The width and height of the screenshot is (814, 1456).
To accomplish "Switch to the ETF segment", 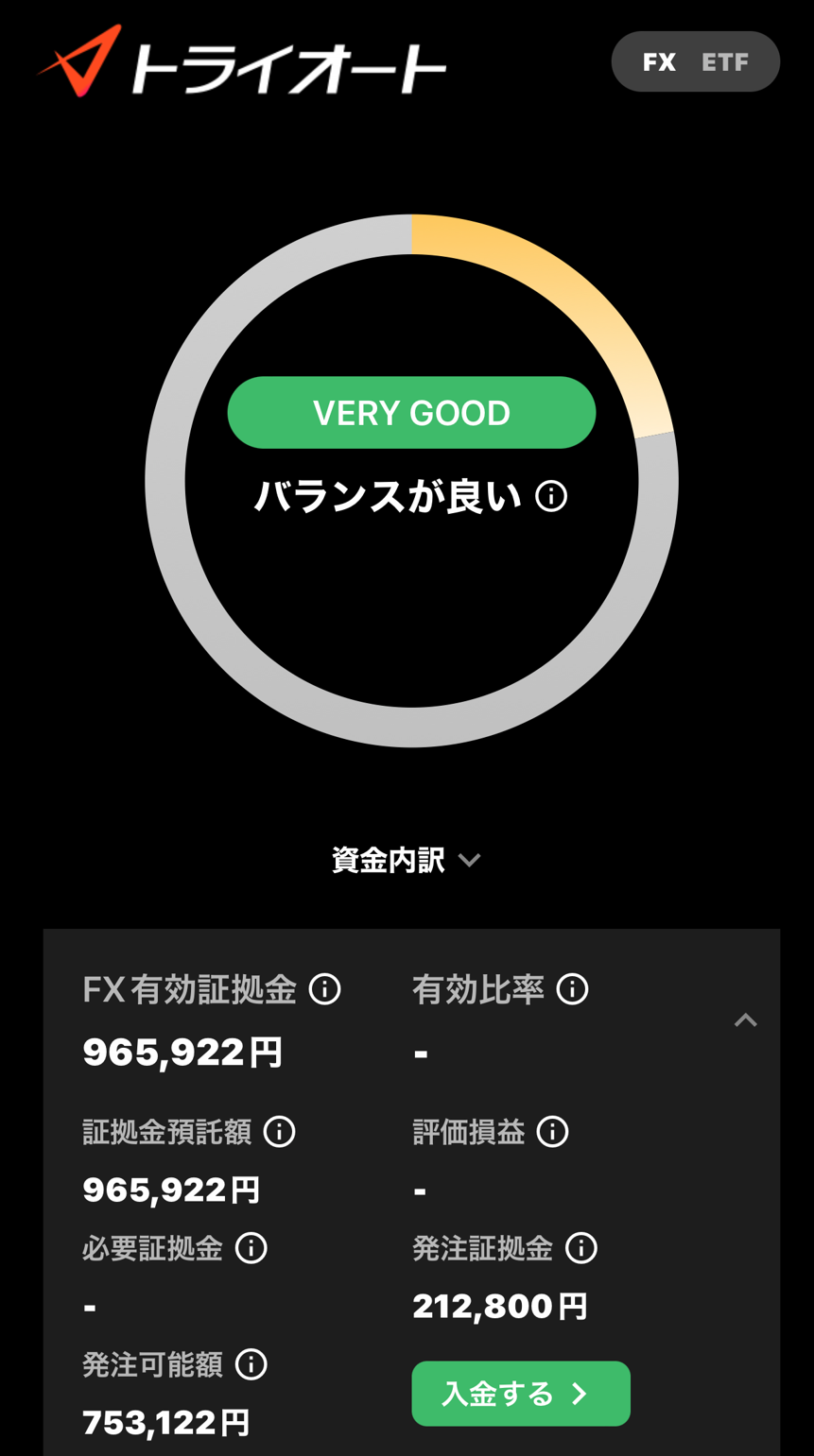I will [x=725, y=62].
